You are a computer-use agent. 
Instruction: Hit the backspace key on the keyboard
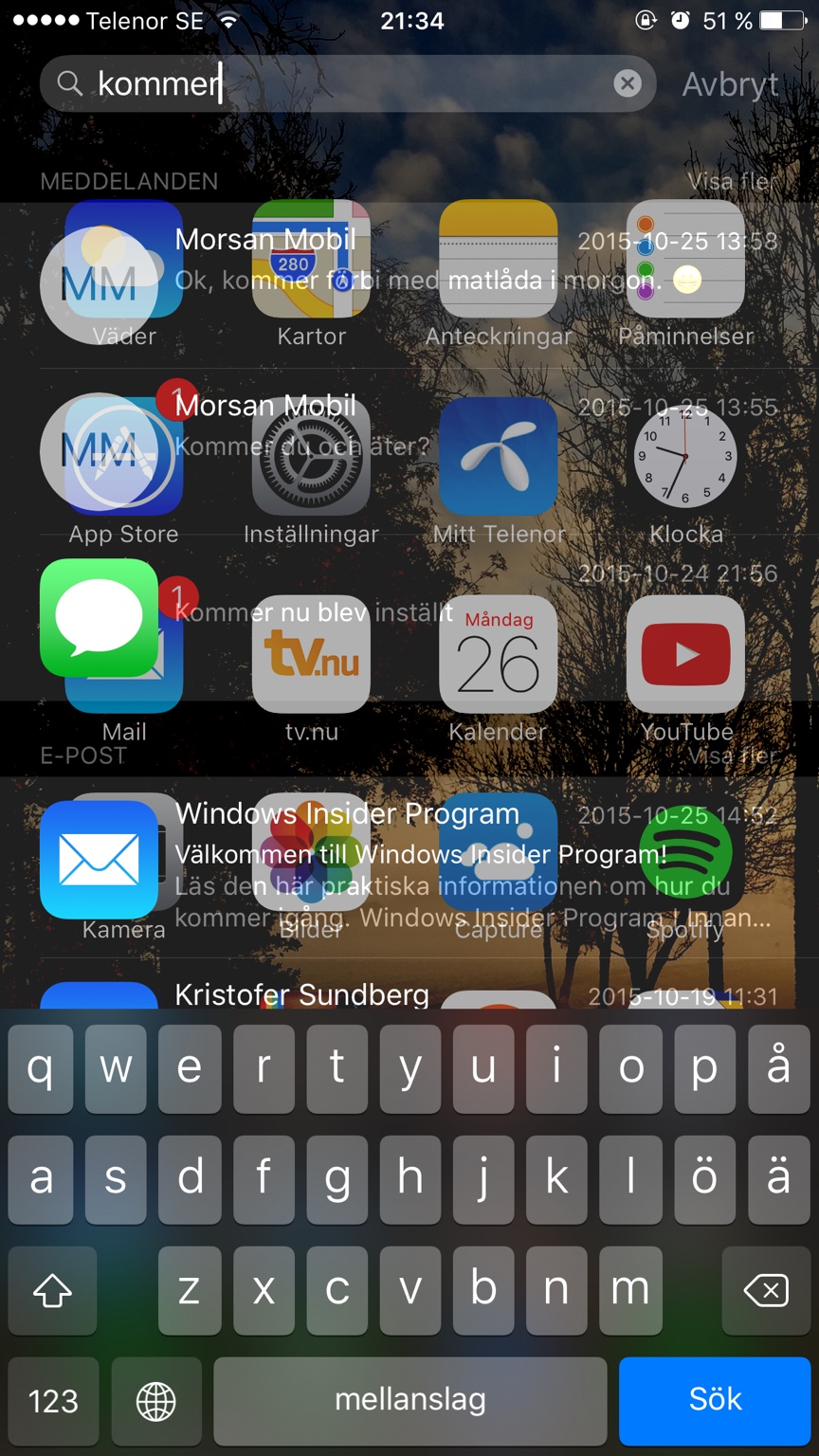(766, 1290)
